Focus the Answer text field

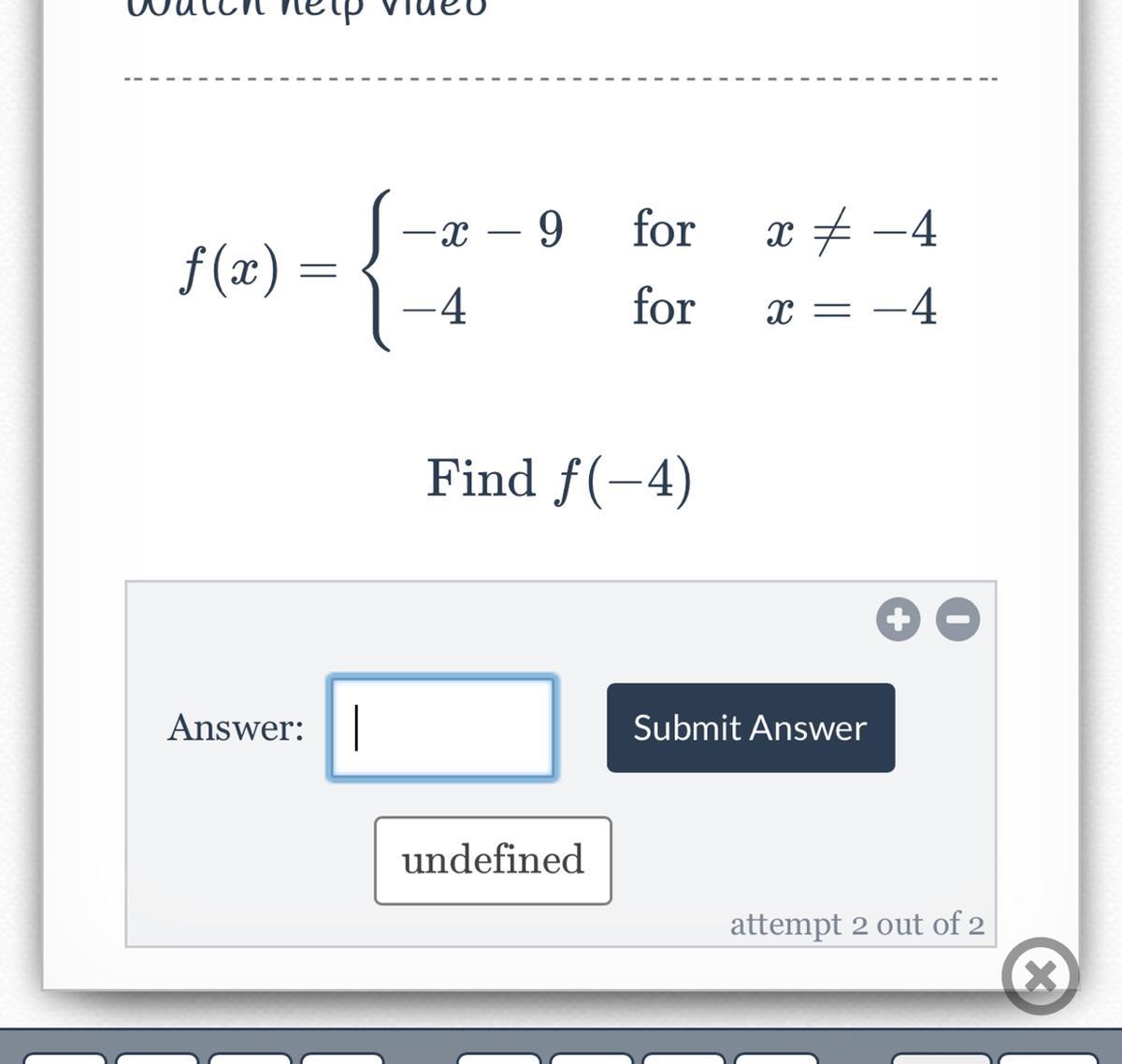442,727
